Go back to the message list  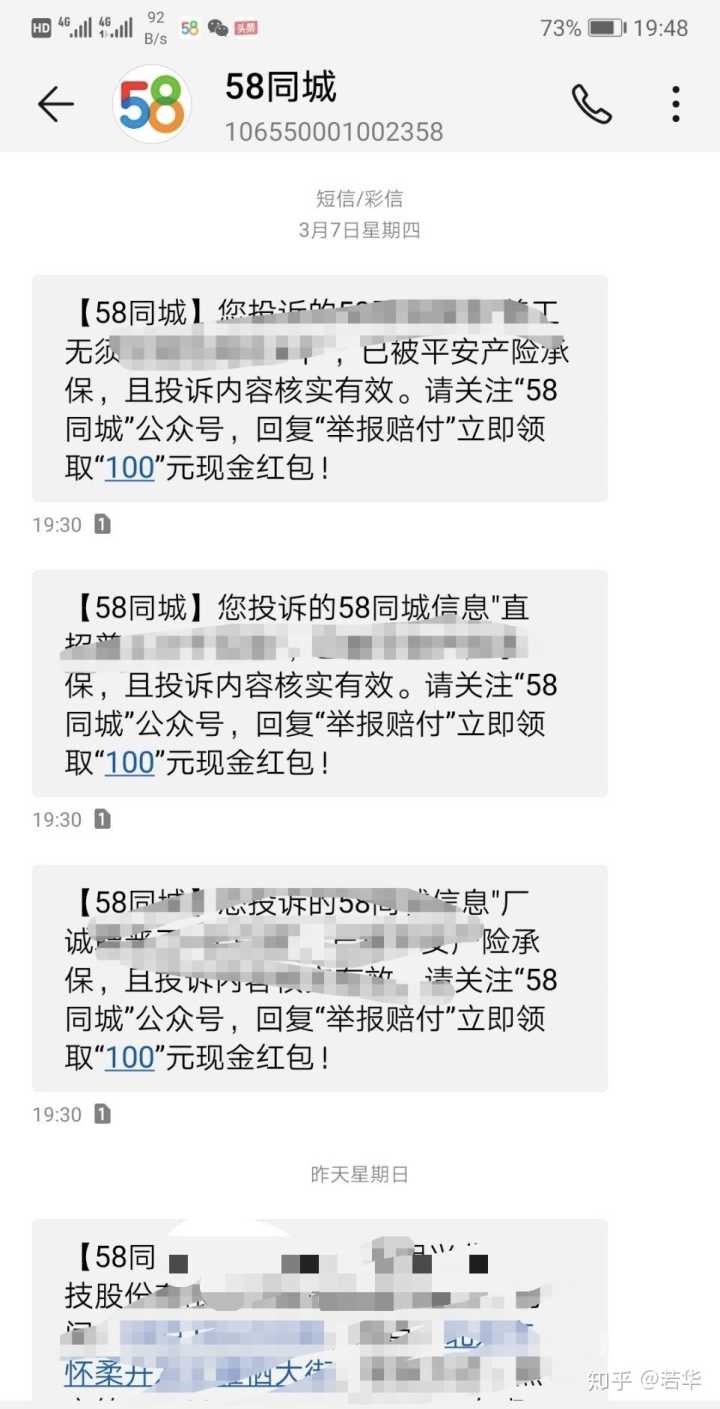[x=56, y=104]
